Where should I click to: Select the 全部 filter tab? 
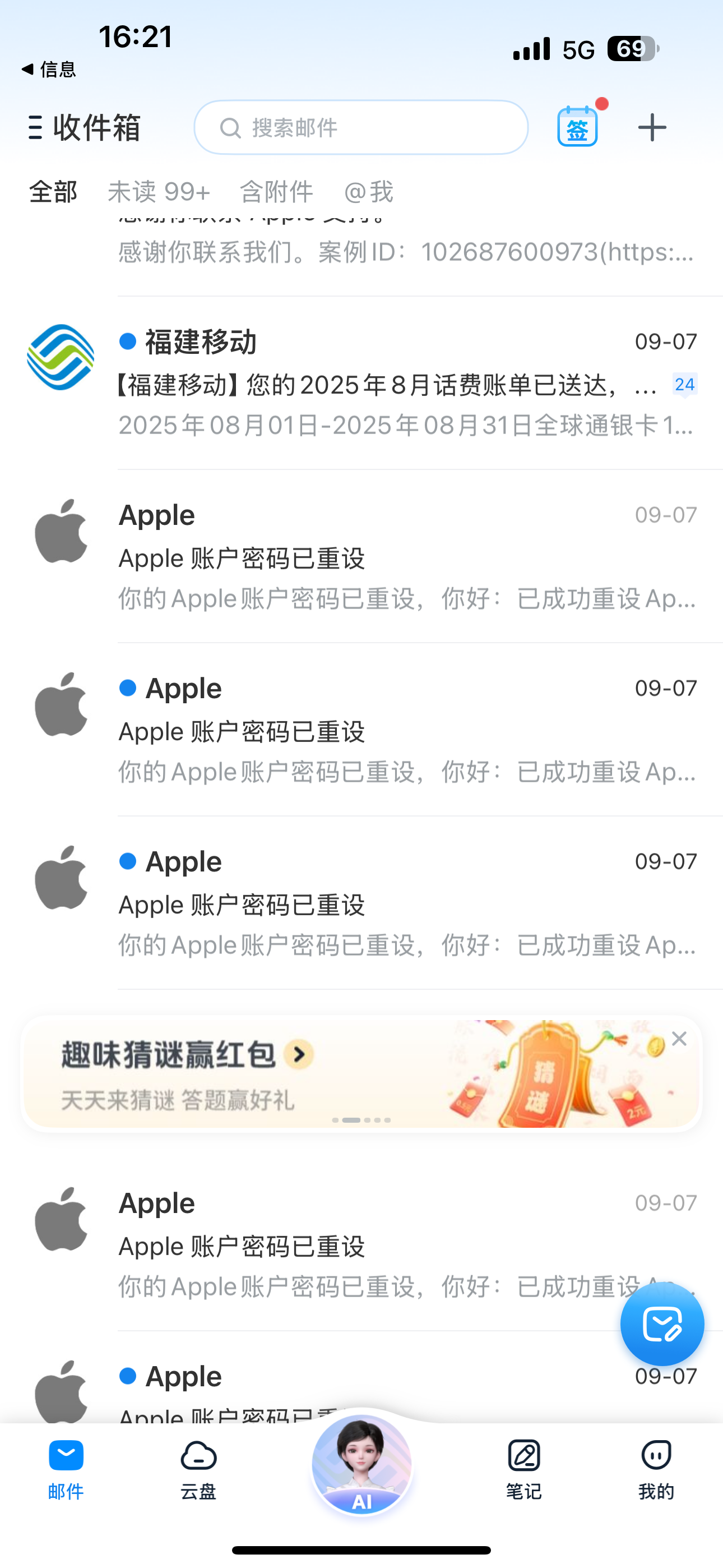click(x=53, y=192)
